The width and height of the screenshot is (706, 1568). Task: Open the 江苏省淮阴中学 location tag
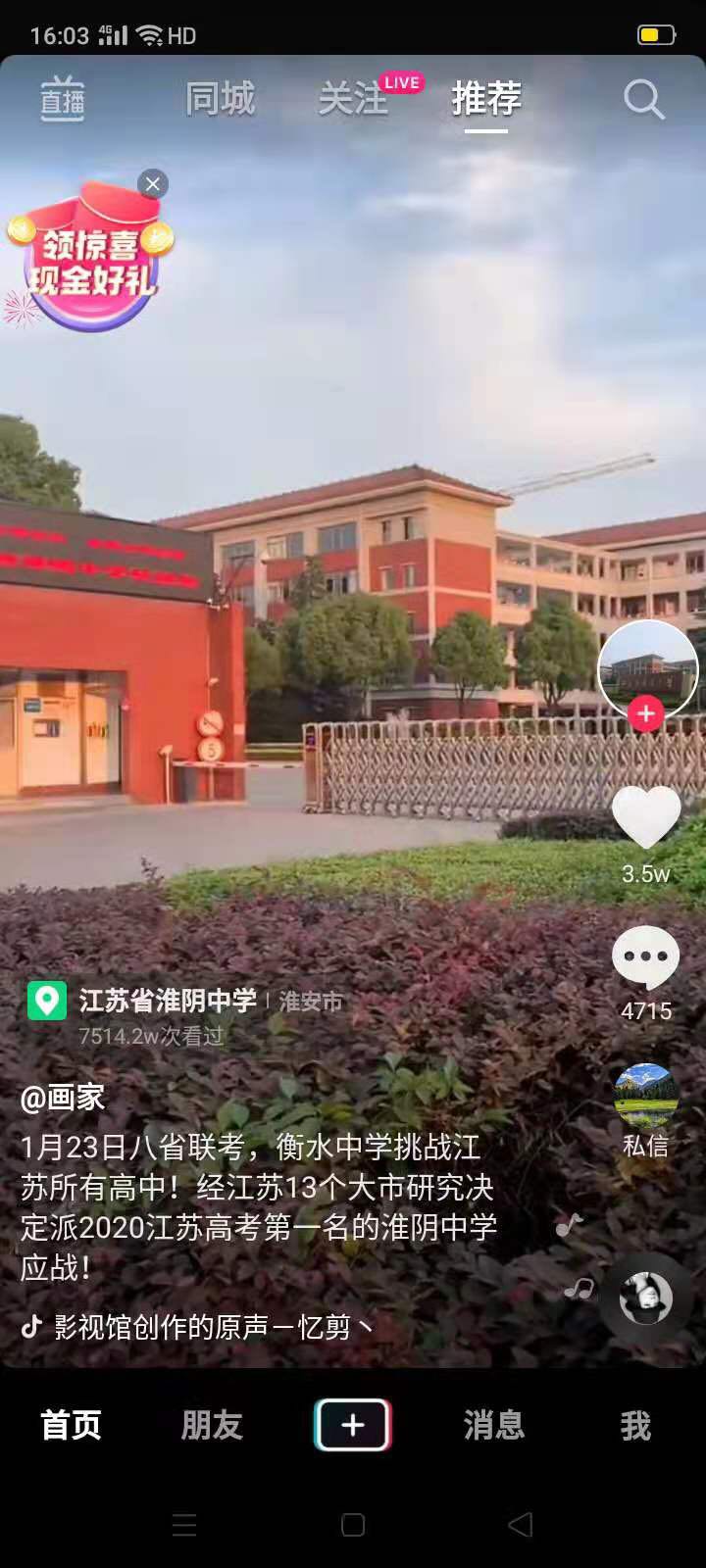[x=167, y=1001]
